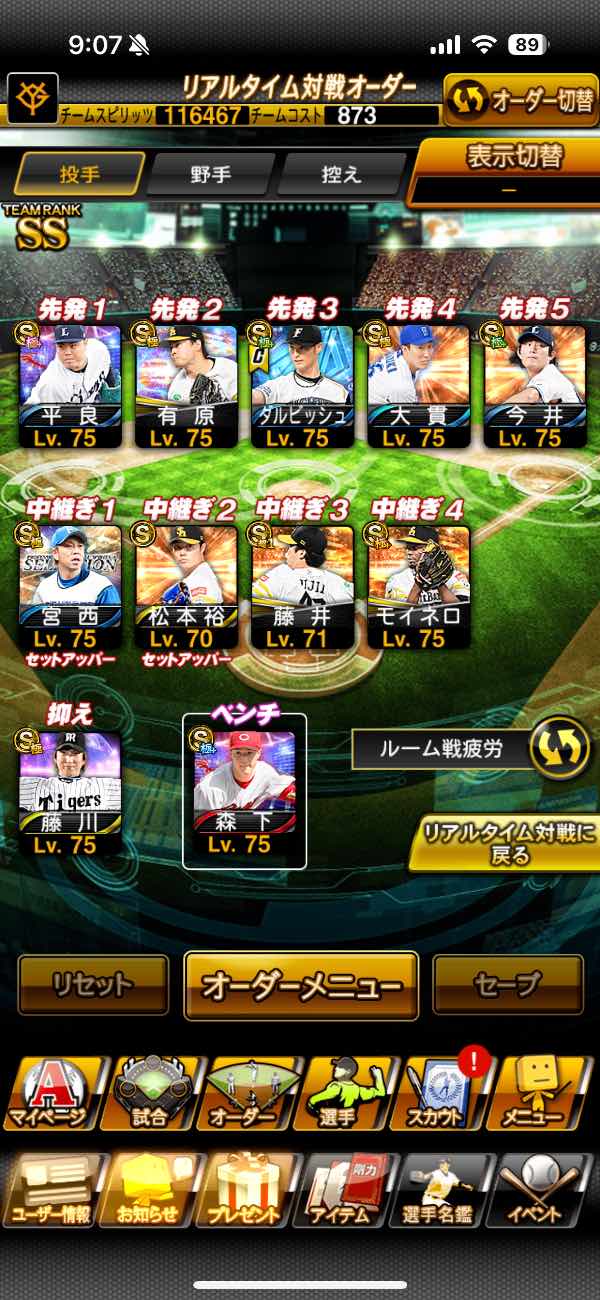Viewport: 600px width, 1300px height.
Task: Return via リアルタイム対戦に戻る button
Action: coord(506,843)
